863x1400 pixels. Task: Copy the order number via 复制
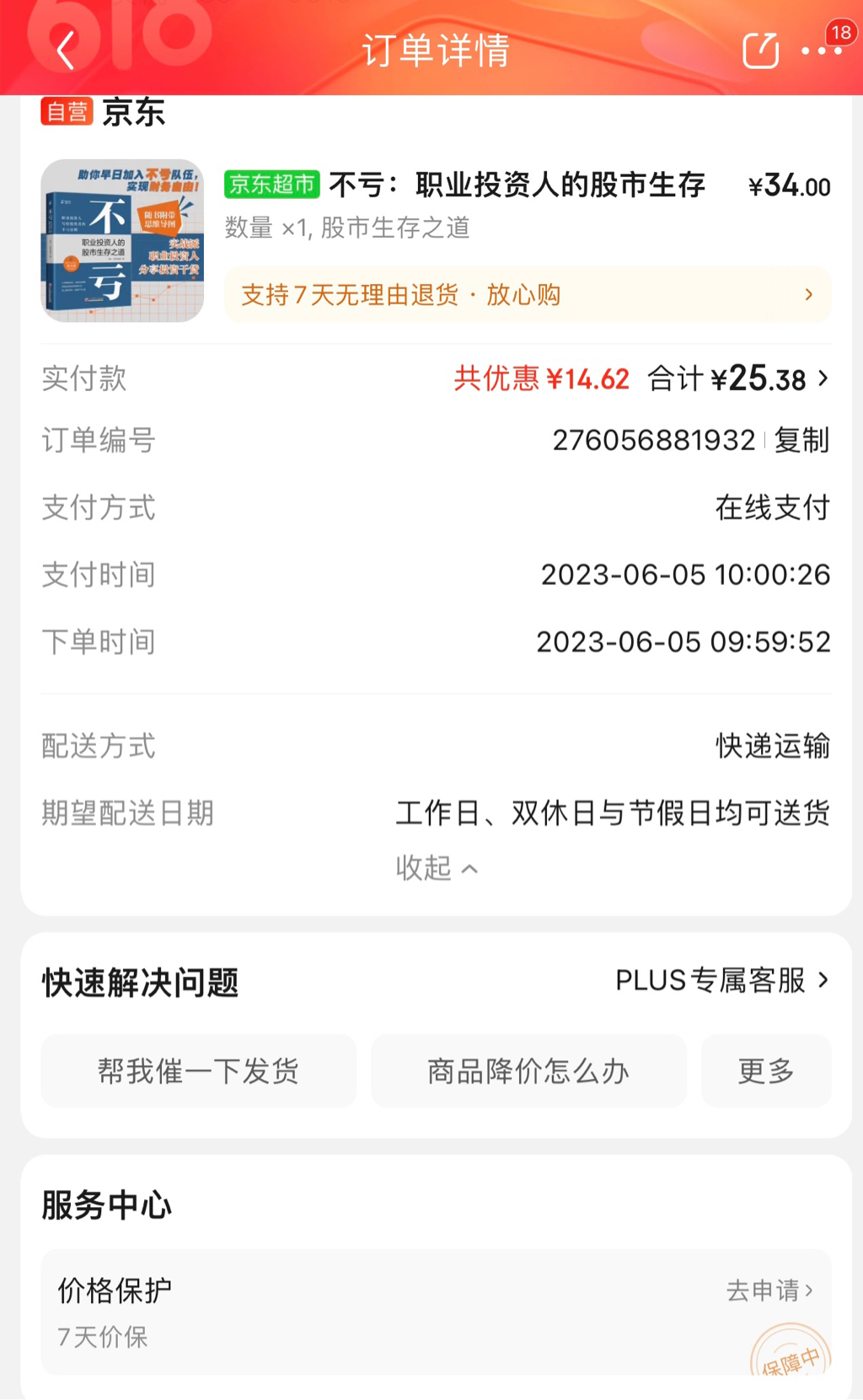pos(802,440)
